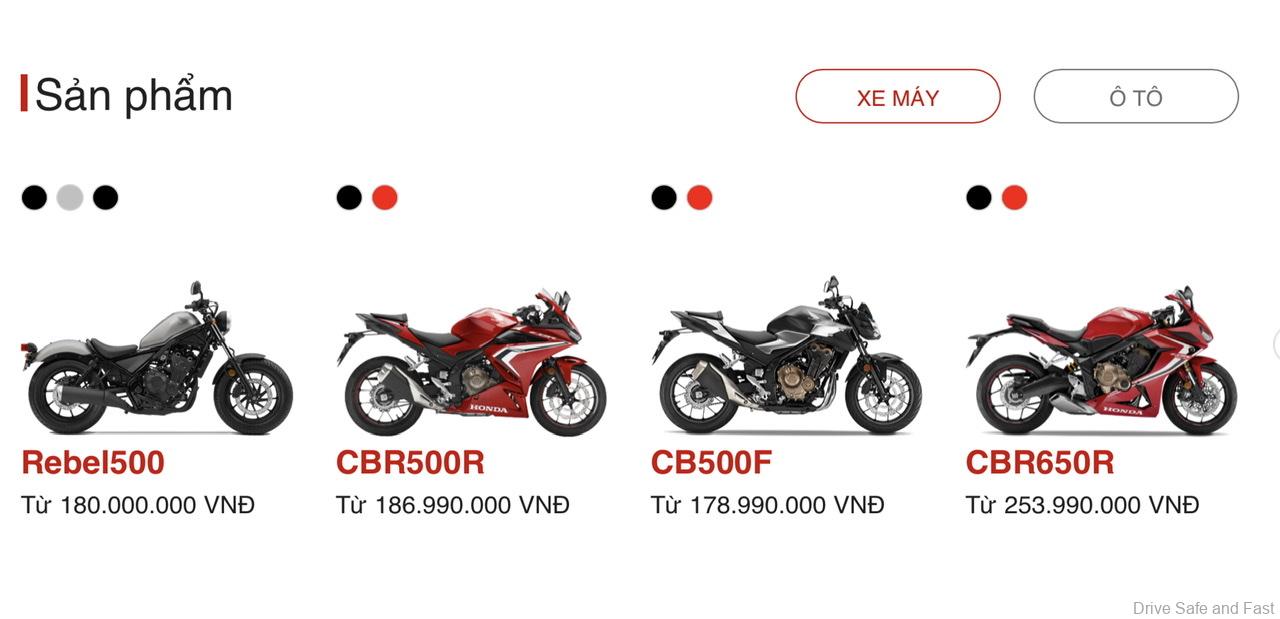Screen dimensions: 1280x619
Task: Switch to the XE MÁY tab
Action: click(897, 97)
